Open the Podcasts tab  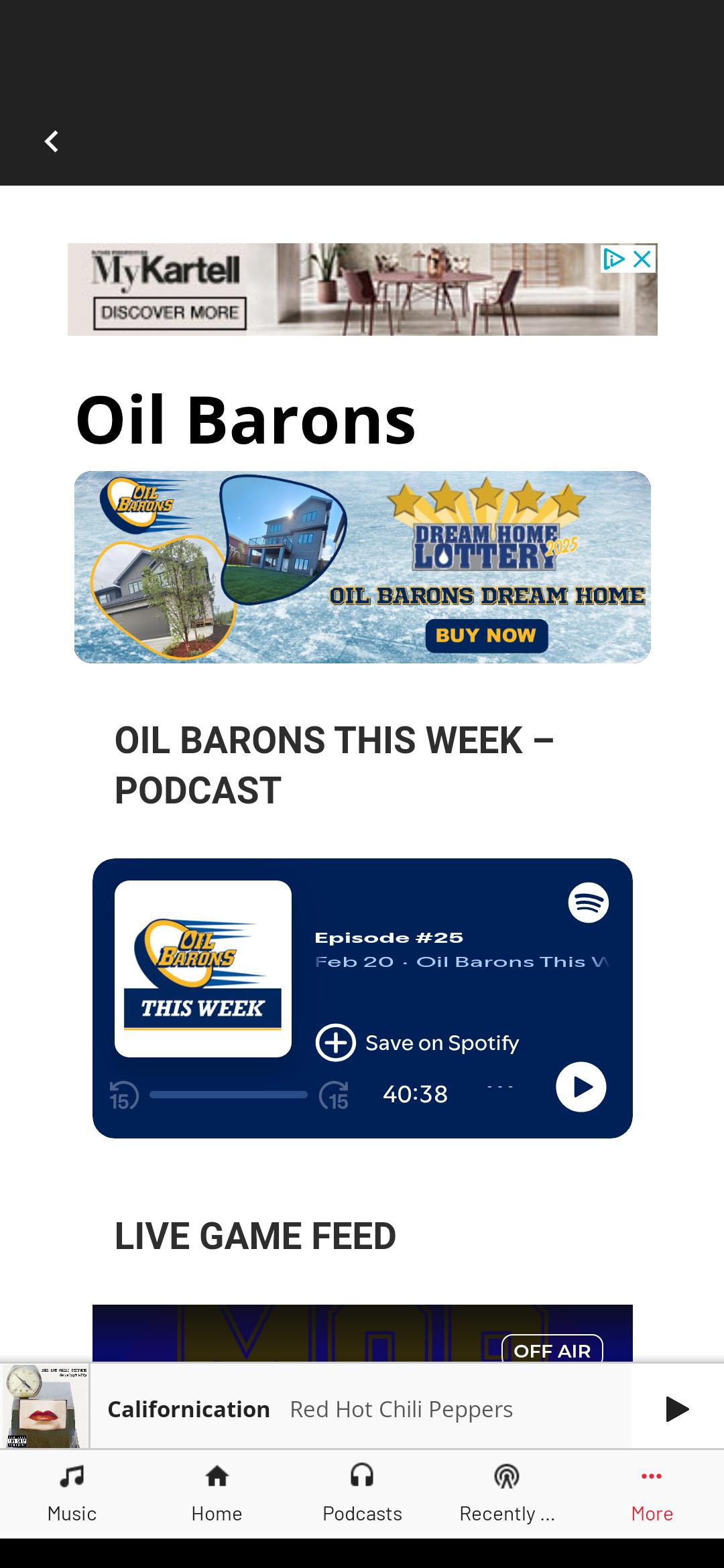coord(362,1494)
